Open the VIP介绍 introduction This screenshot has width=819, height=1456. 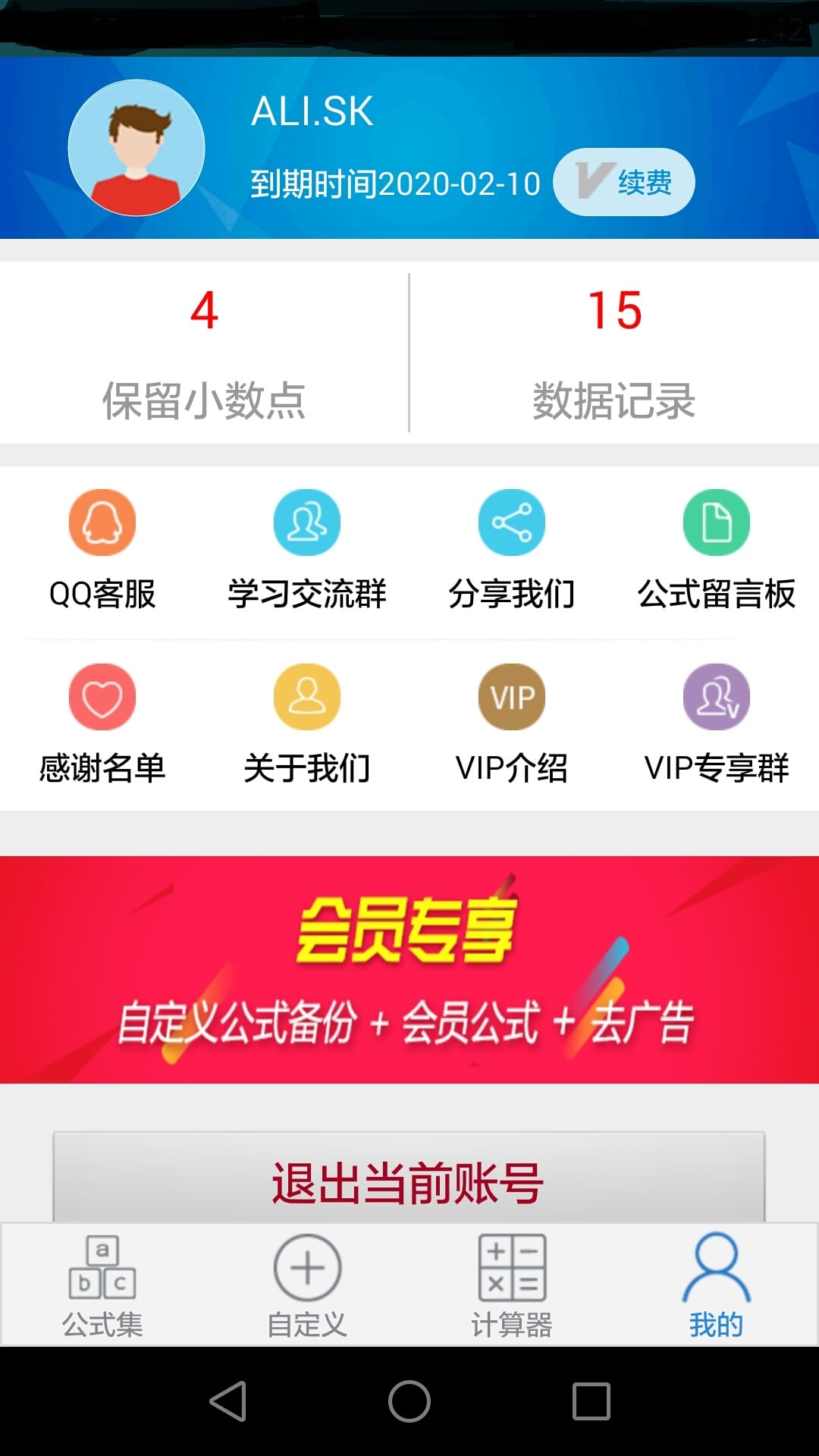(x=512, y=720)
